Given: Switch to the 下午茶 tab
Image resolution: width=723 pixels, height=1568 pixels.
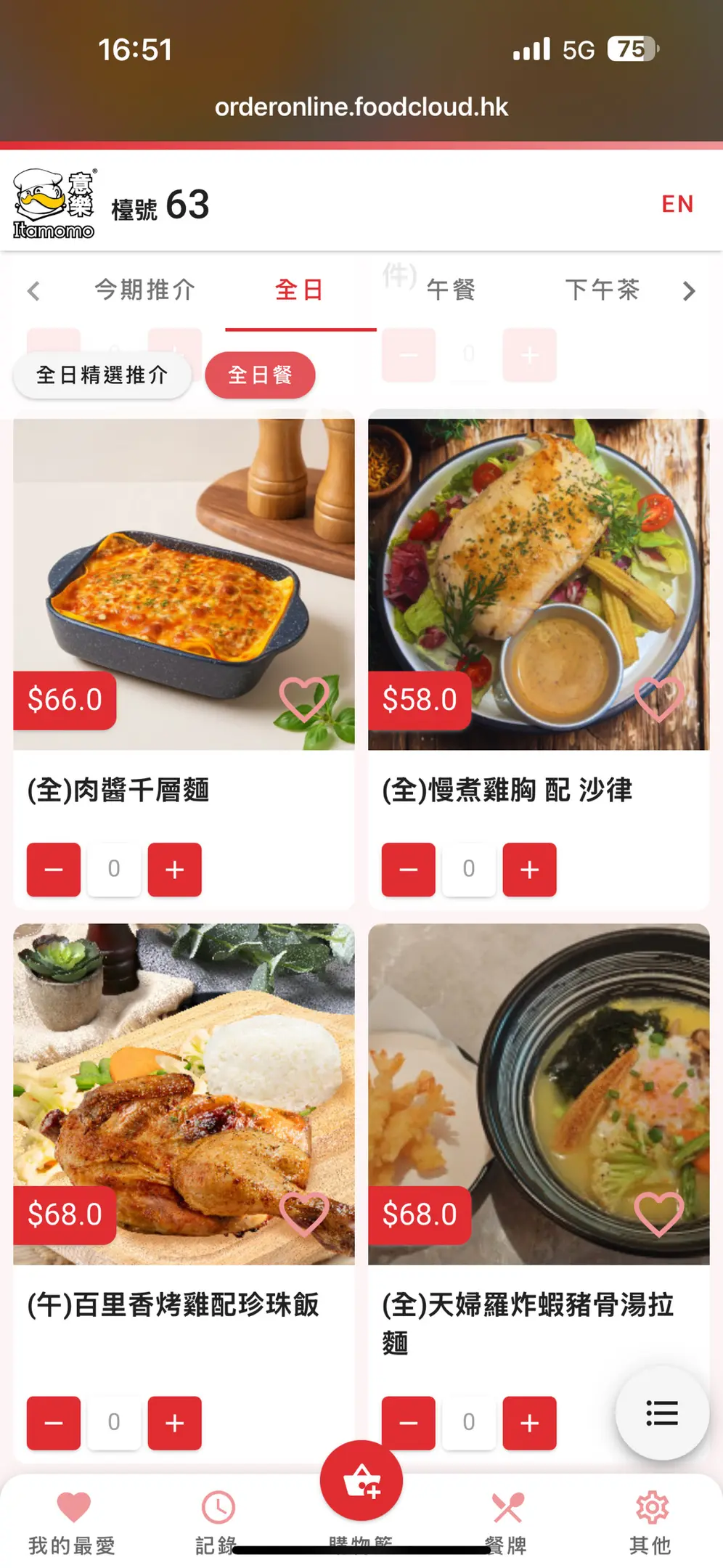Looking at the screenshot, I should [602, 290].
